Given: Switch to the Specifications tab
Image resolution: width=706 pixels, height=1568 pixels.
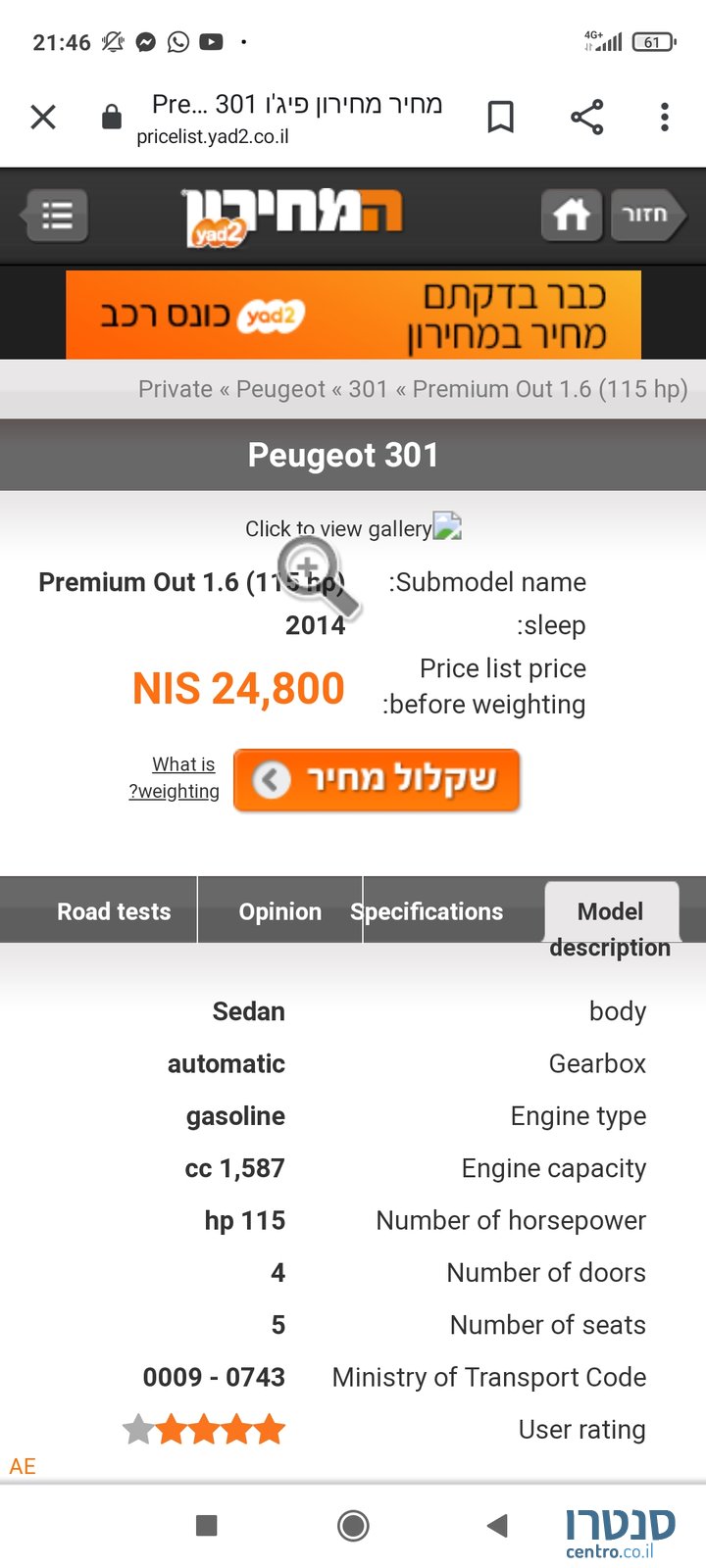Looking at the screenshot, I should point(428,911).
